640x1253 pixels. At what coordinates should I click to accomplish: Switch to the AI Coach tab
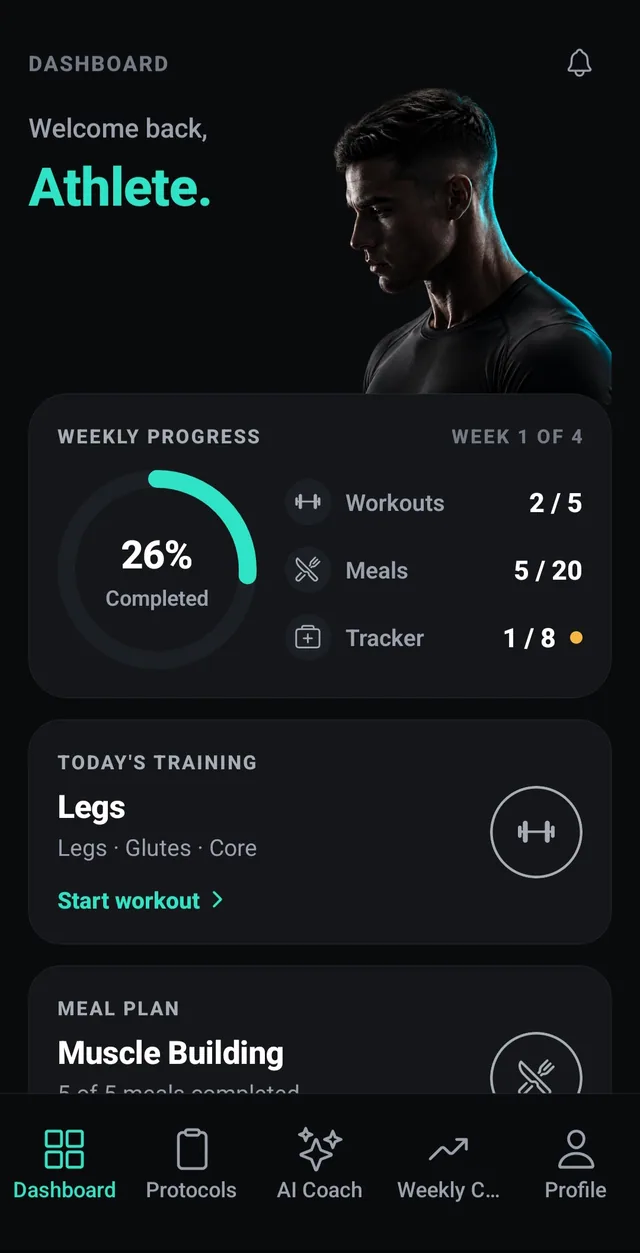pos(320,1164)
